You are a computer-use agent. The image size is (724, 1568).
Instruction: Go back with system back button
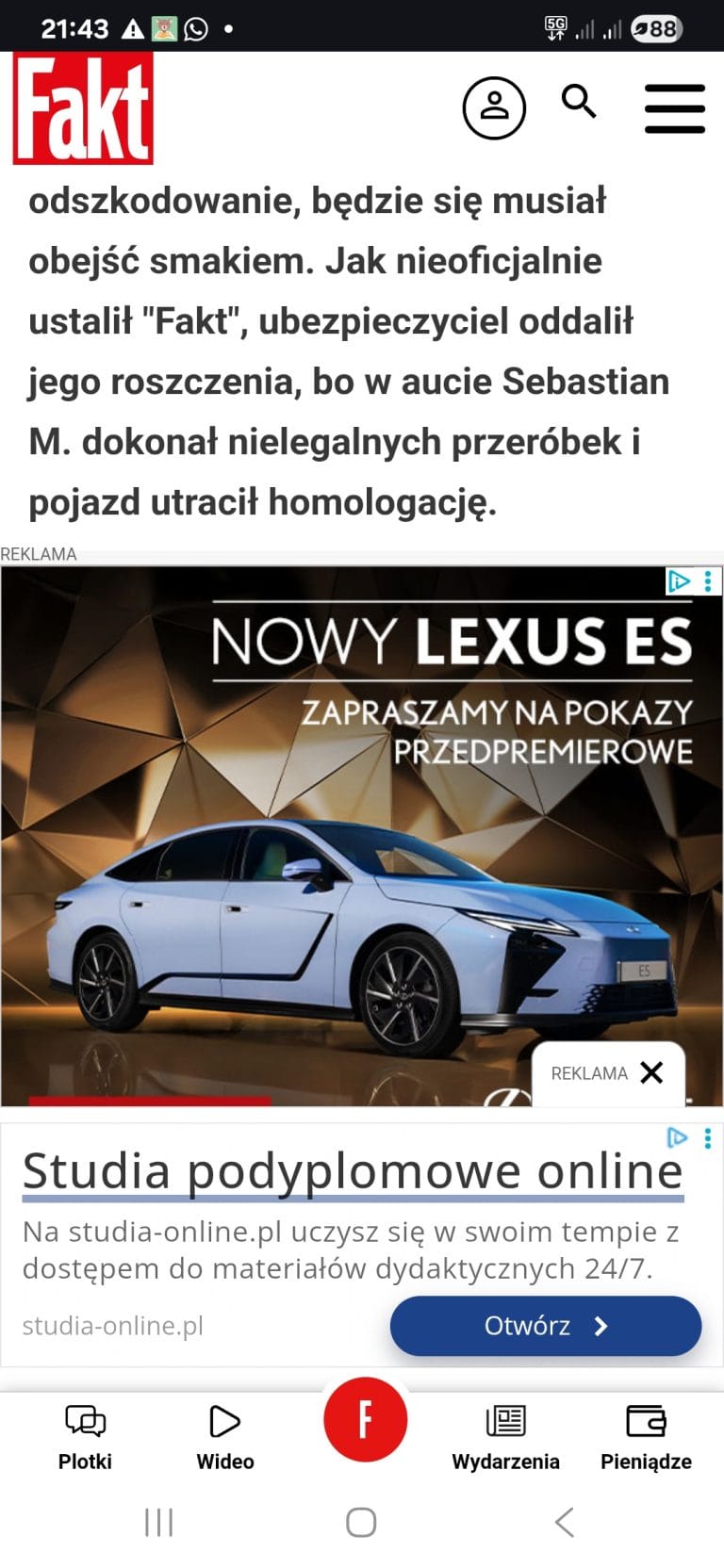click(564, 1522)
